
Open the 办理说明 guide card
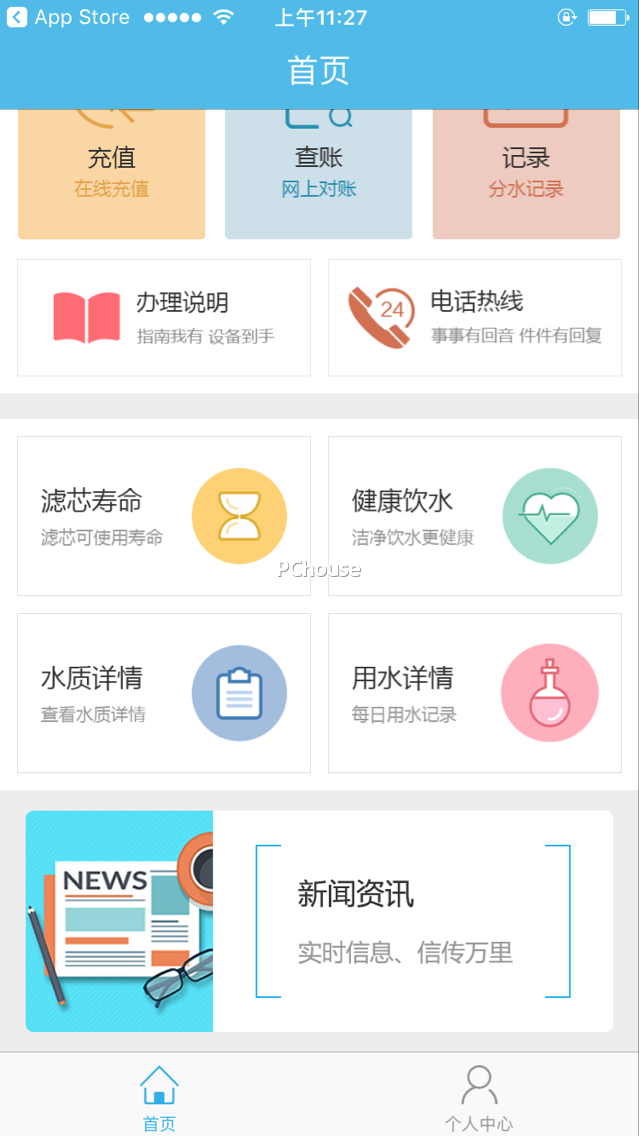164,318
